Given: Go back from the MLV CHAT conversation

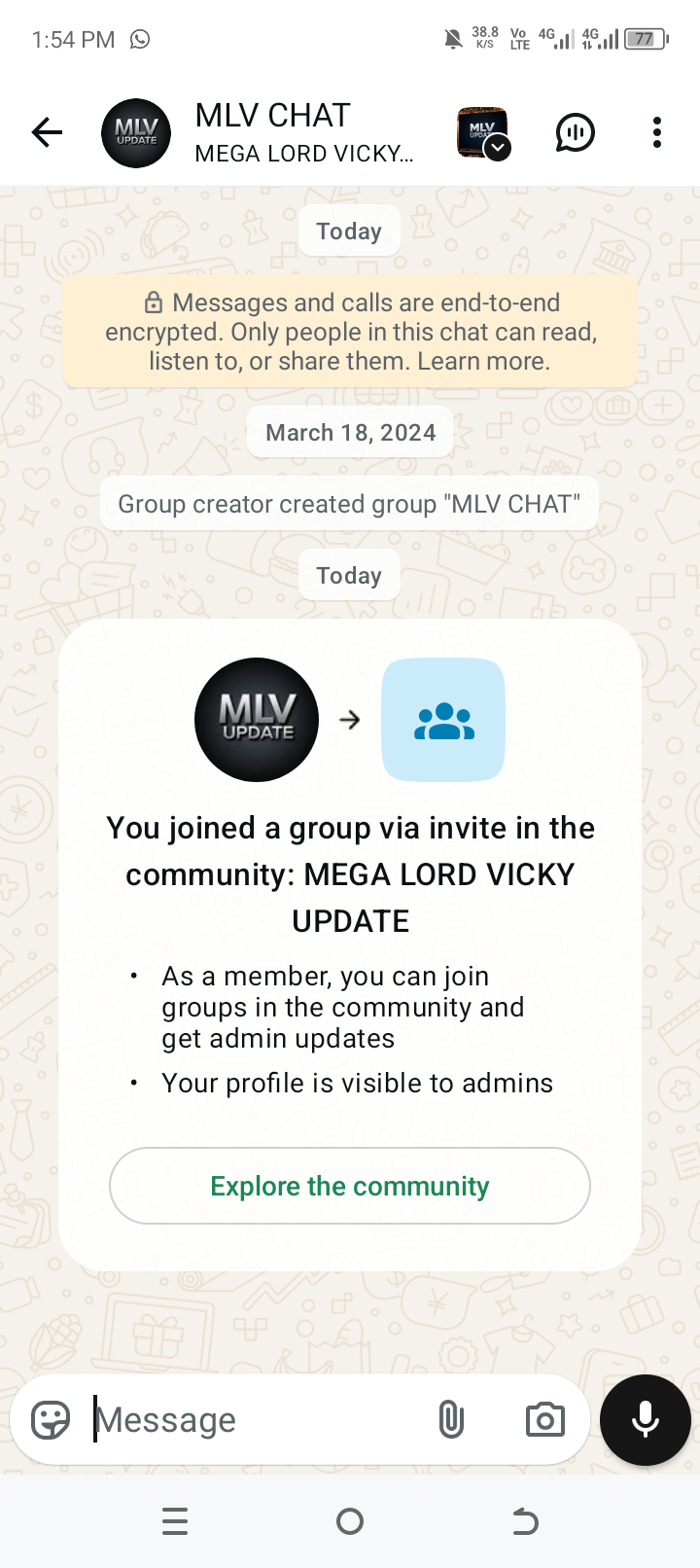Looking at the screenshot, I should pos(47,132).
